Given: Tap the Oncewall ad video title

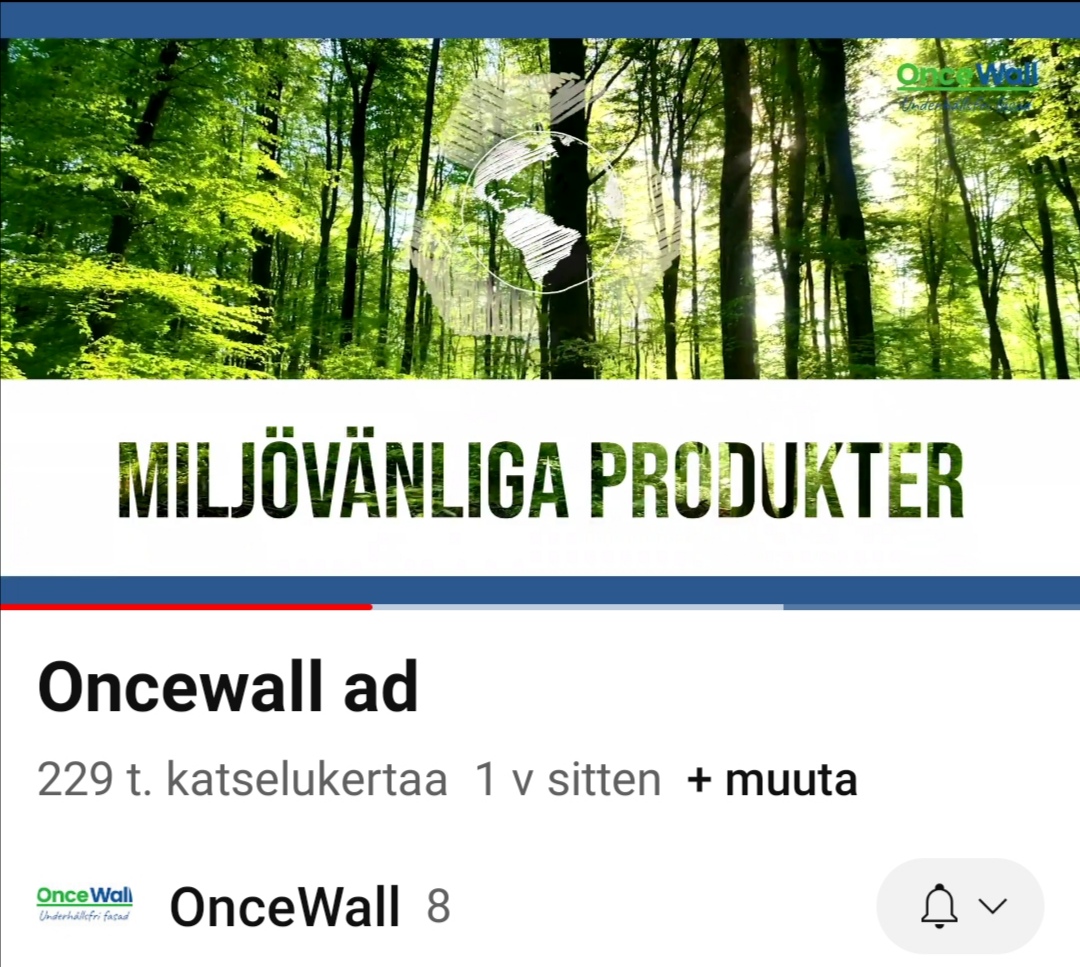Looking at the screenshot, I should pos(228,688).
